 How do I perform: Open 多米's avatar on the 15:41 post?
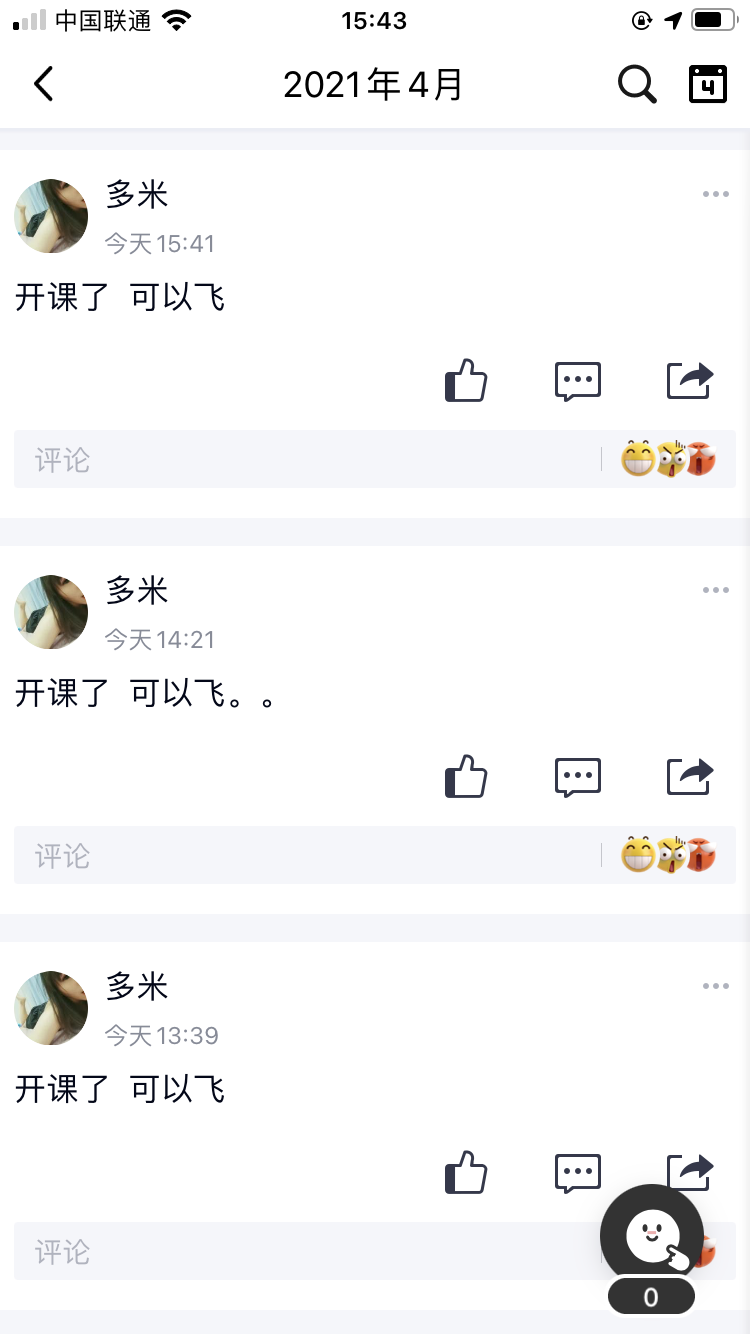[x=51, y=216]
